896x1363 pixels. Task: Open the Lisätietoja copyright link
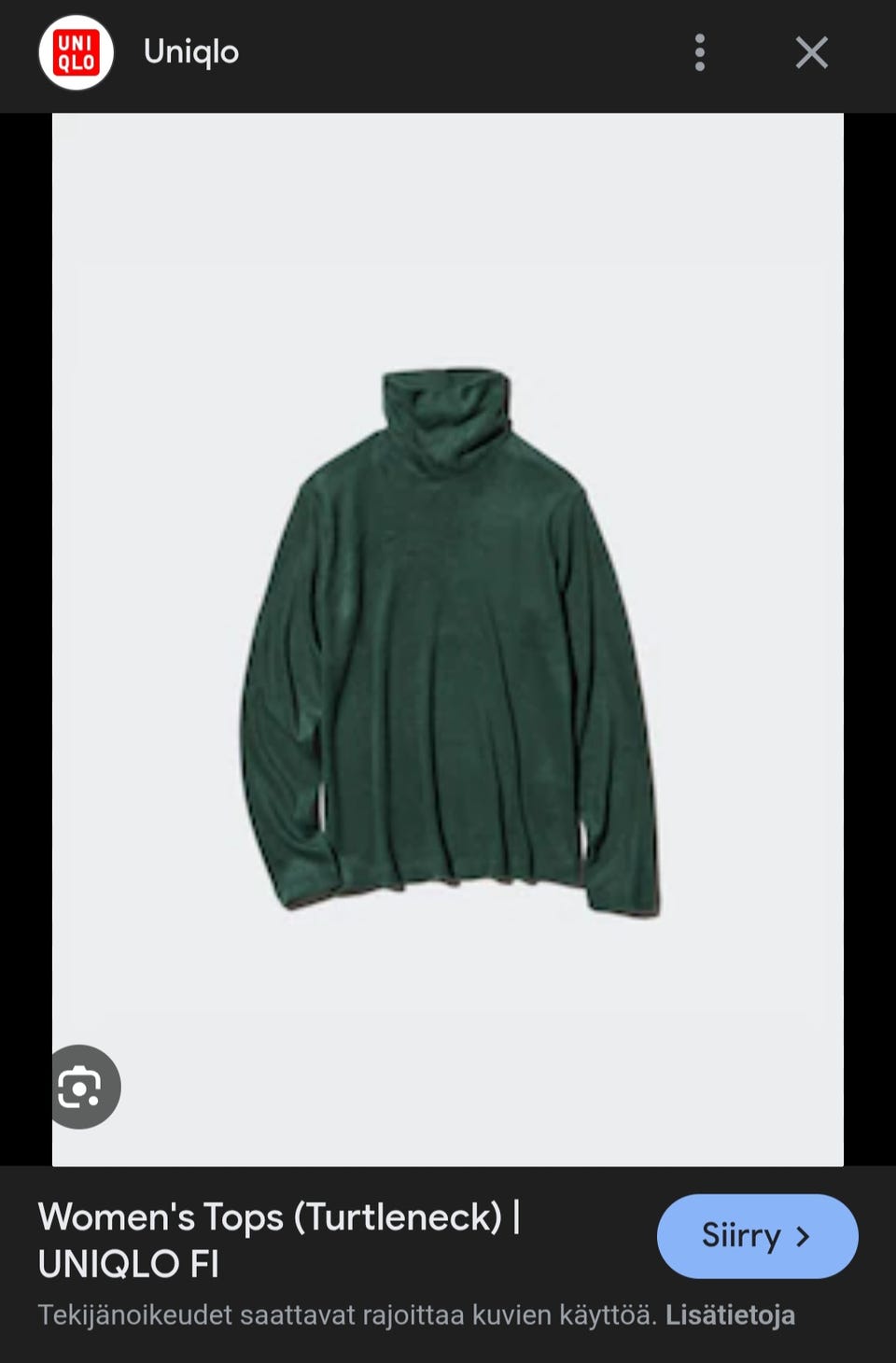[730, 1315]
